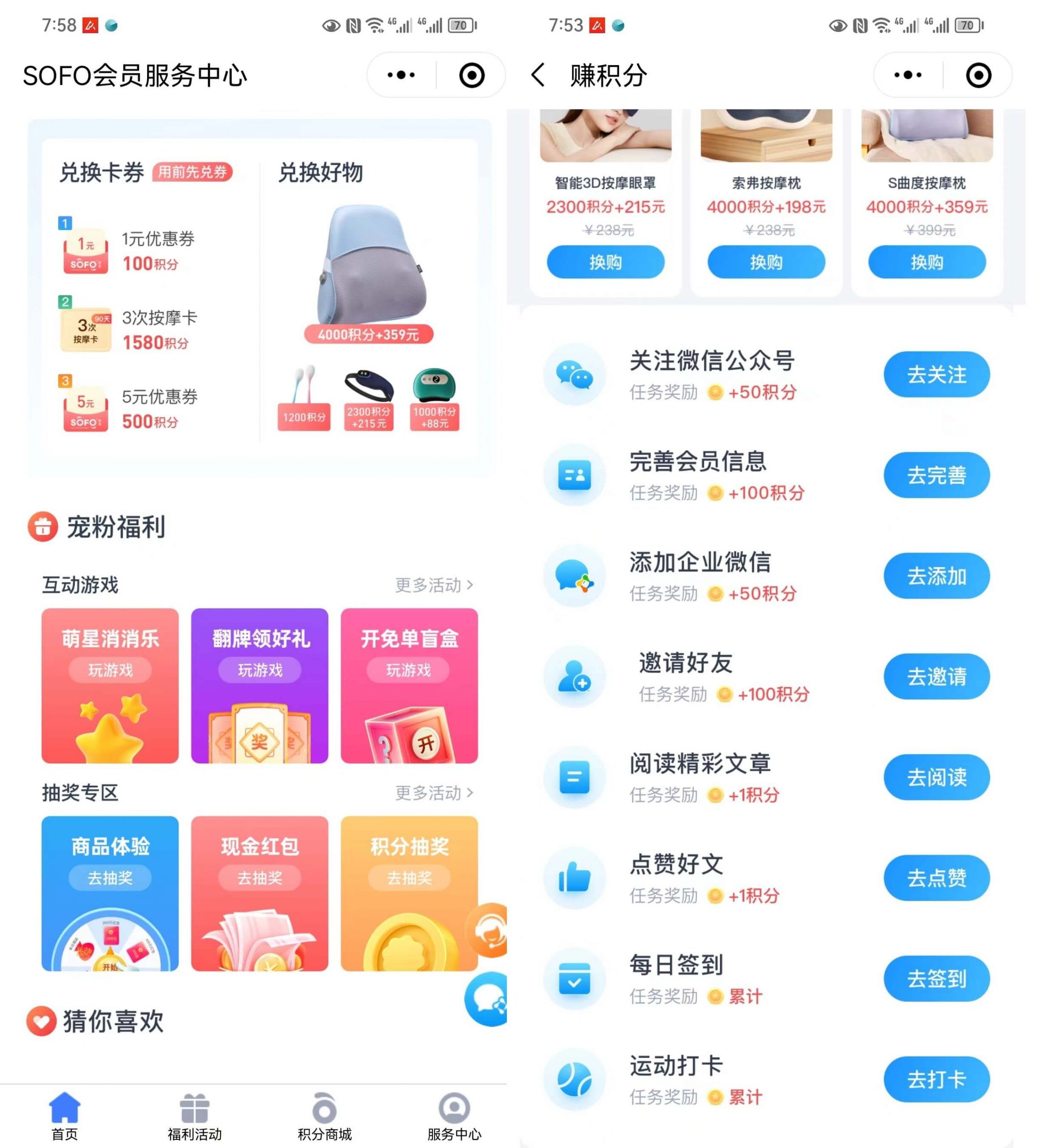Tap 去添加 for enterprise WeChat
Viewport: 1046px width, 1148px height.
point(936,576)
